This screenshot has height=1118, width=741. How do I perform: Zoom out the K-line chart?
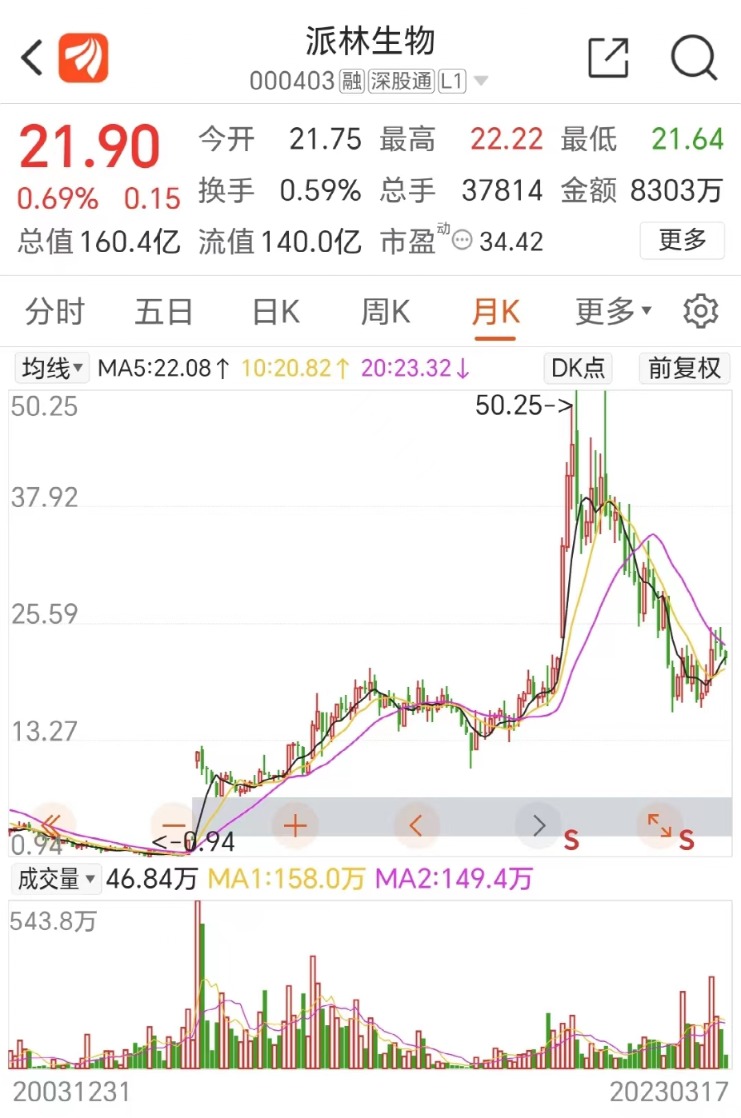[x=173, y=826]
